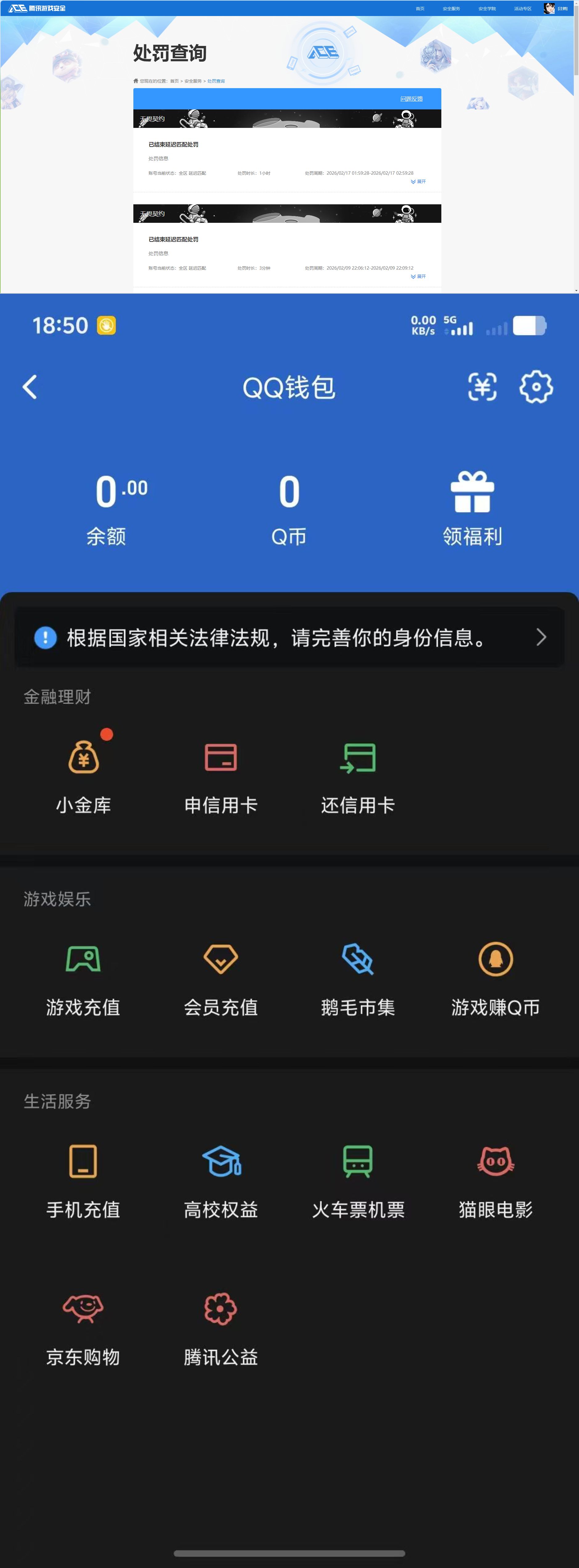Open 手机充值 phone recharge
The width and height of the screenshot is (579, 1568).
click(83, 1178)
